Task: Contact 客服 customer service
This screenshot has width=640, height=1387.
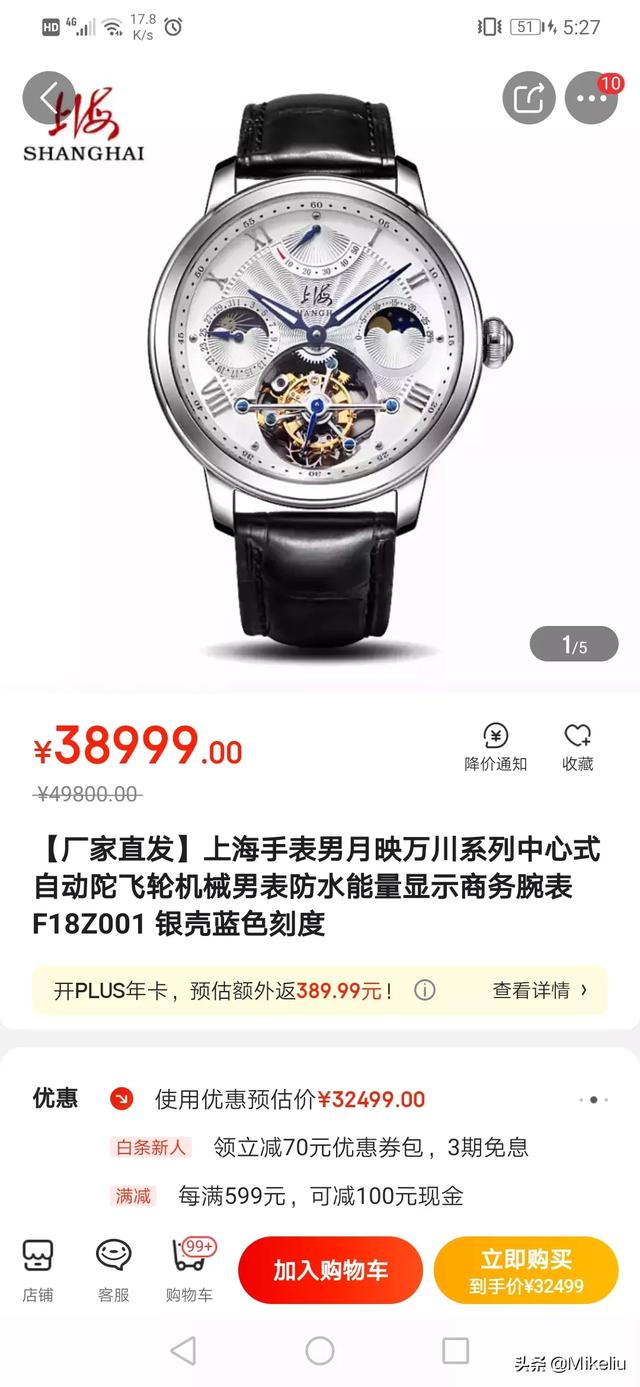Action: click(x=113, y=1269)
